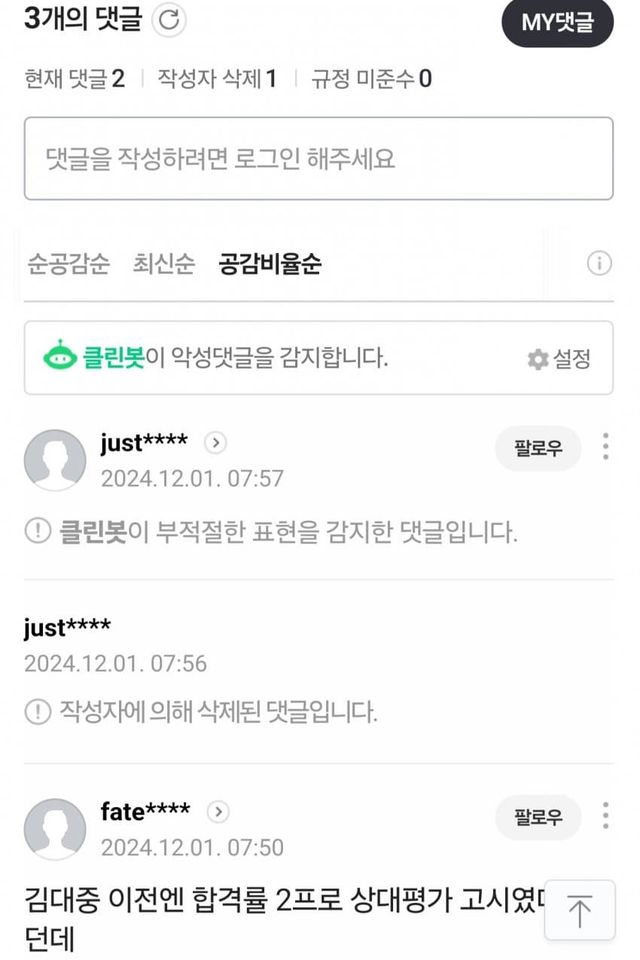Open 클린봇 설정

[x=559, y=358]
